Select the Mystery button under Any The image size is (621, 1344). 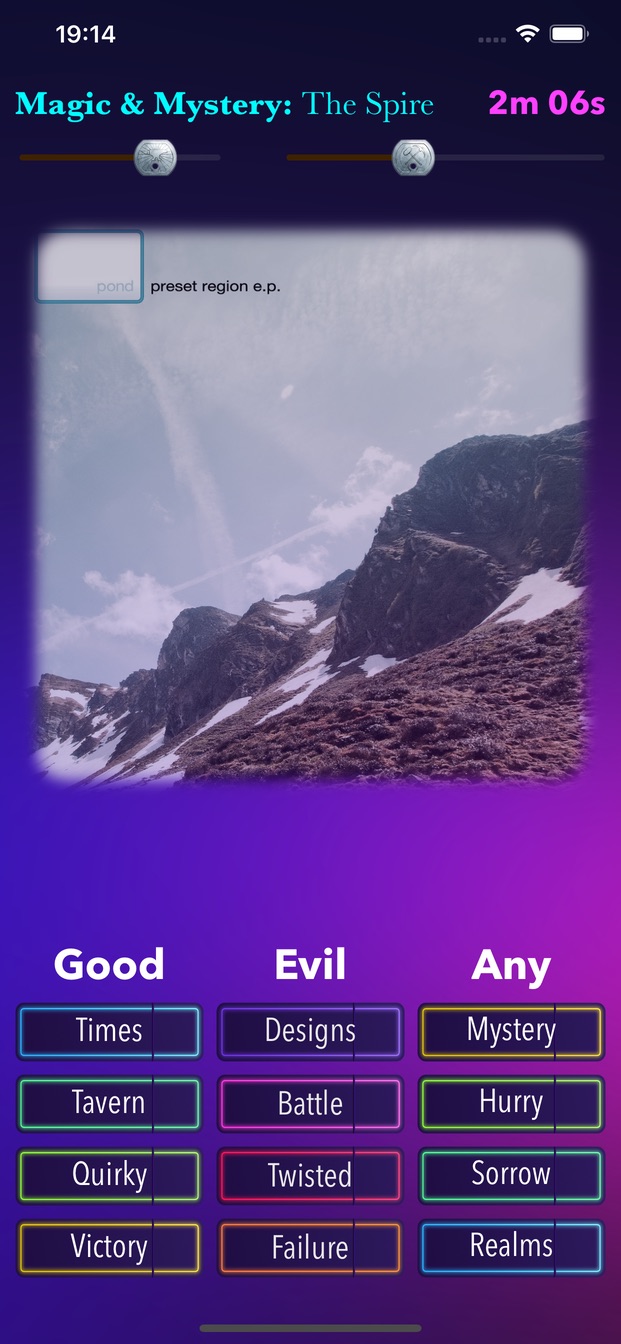point(511,1031)
